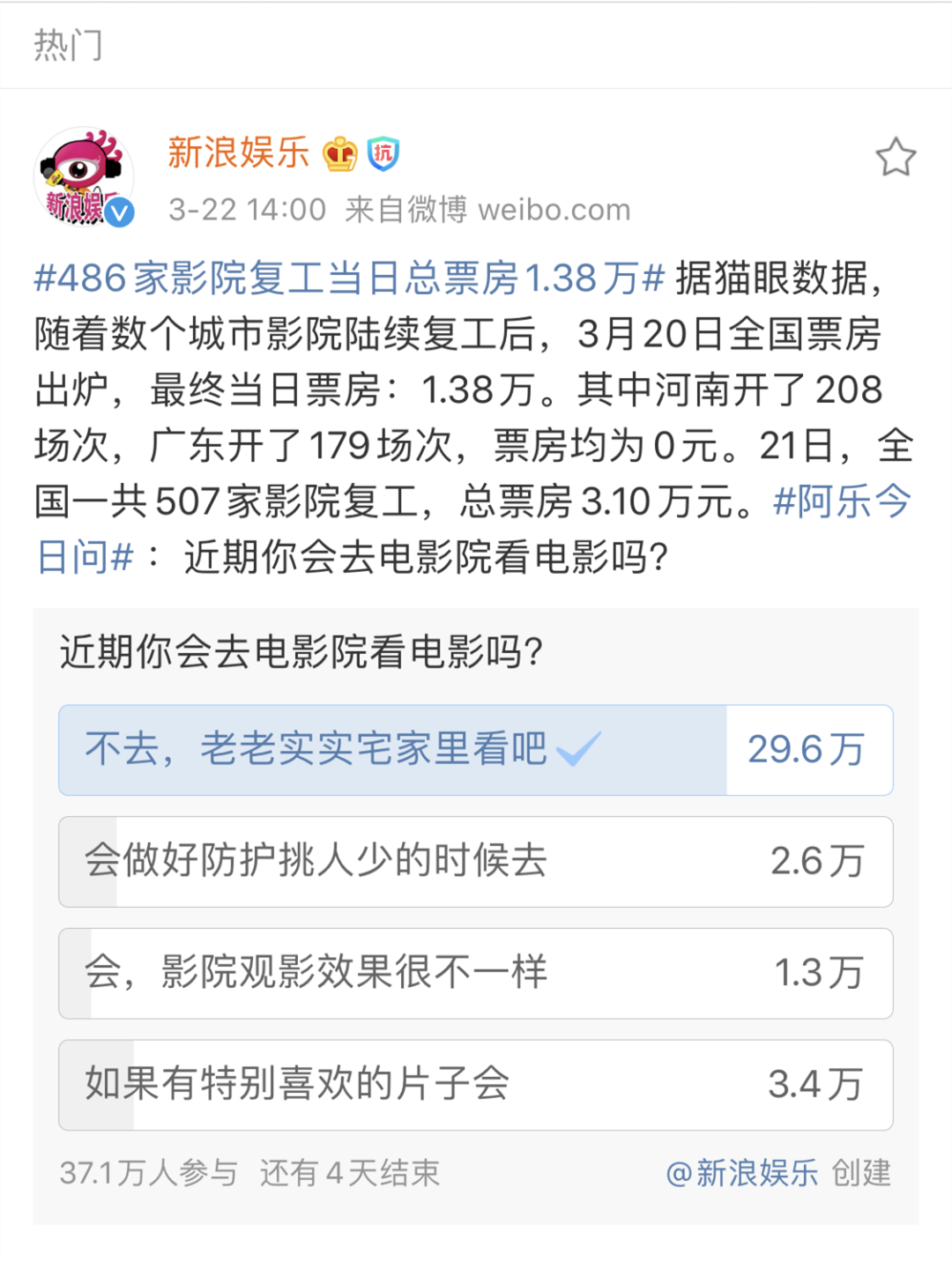Open hashtag #486家影院复工当日总票房1.38万#
Screen dimensions: 952x1262
pos(348,278)
